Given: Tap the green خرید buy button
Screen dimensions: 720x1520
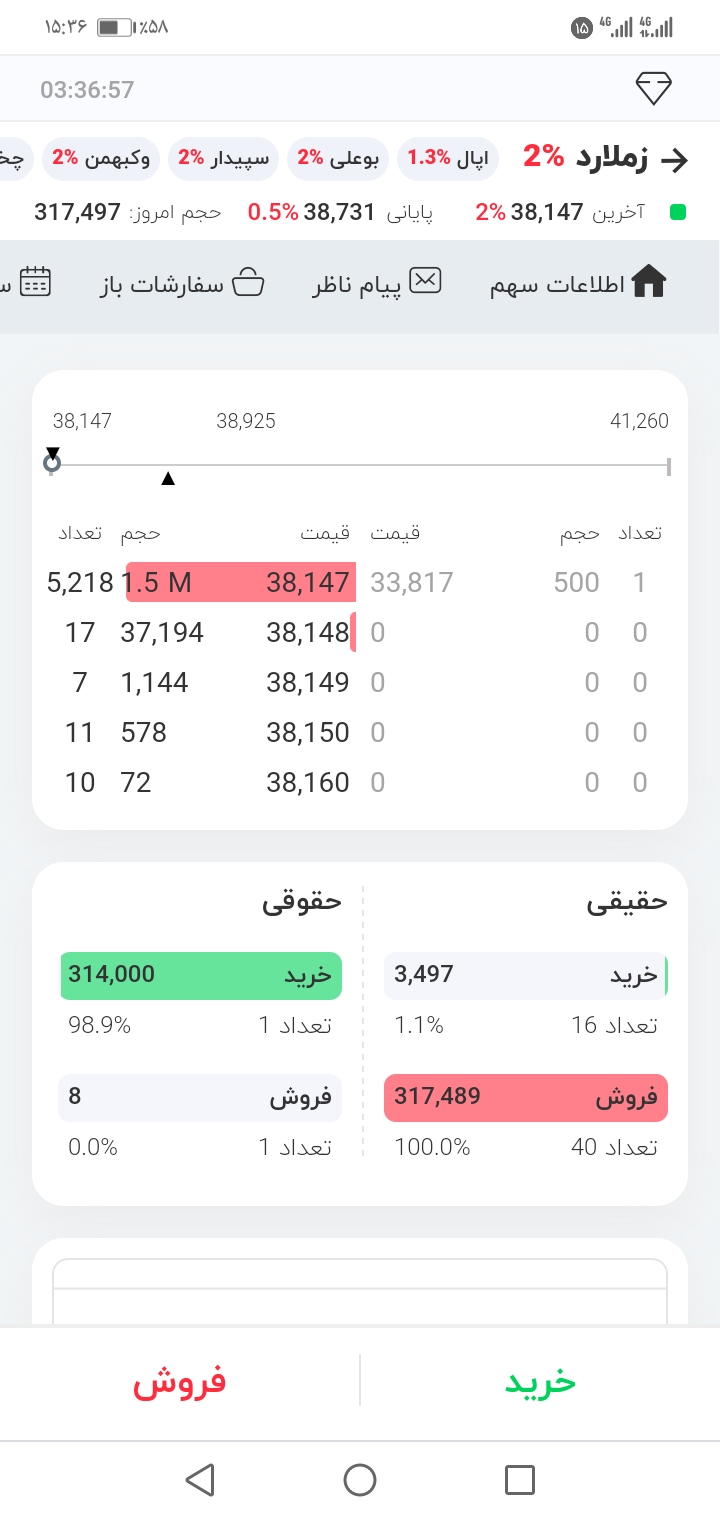Looking at the screenshot, I should [x=540, y=1382].
